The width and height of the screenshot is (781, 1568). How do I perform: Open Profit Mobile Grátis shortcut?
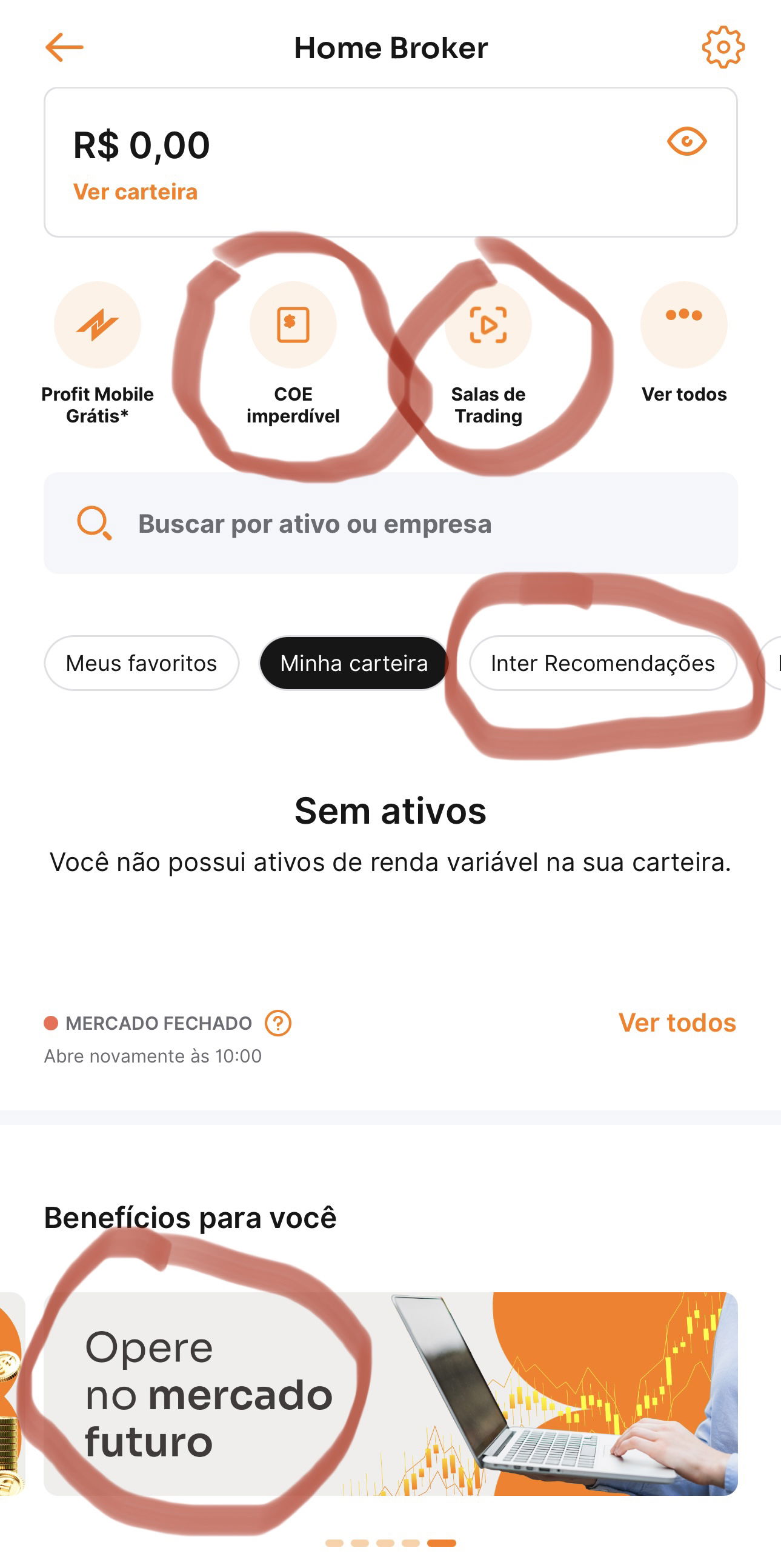pos(98,325)
